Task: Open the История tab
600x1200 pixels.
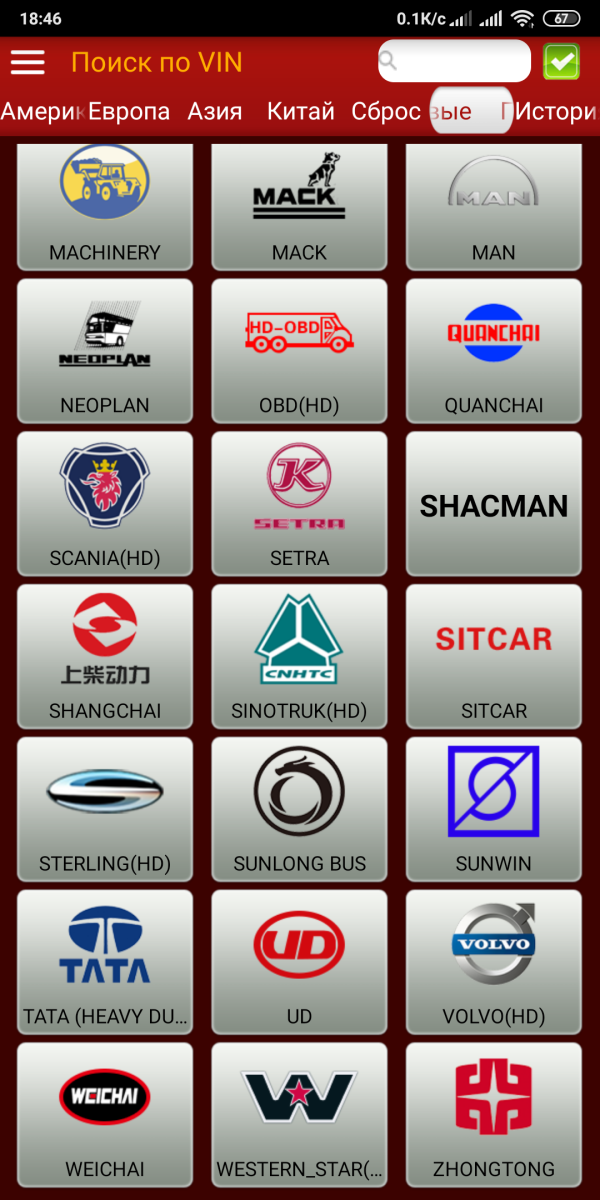Action: [x=556, y=111]
